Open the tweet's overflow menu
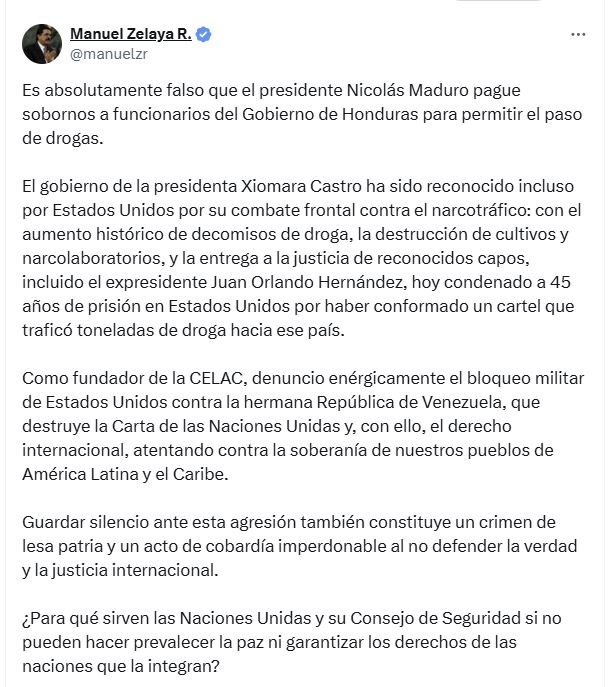The image size is (610, 687). click(578, 35)
